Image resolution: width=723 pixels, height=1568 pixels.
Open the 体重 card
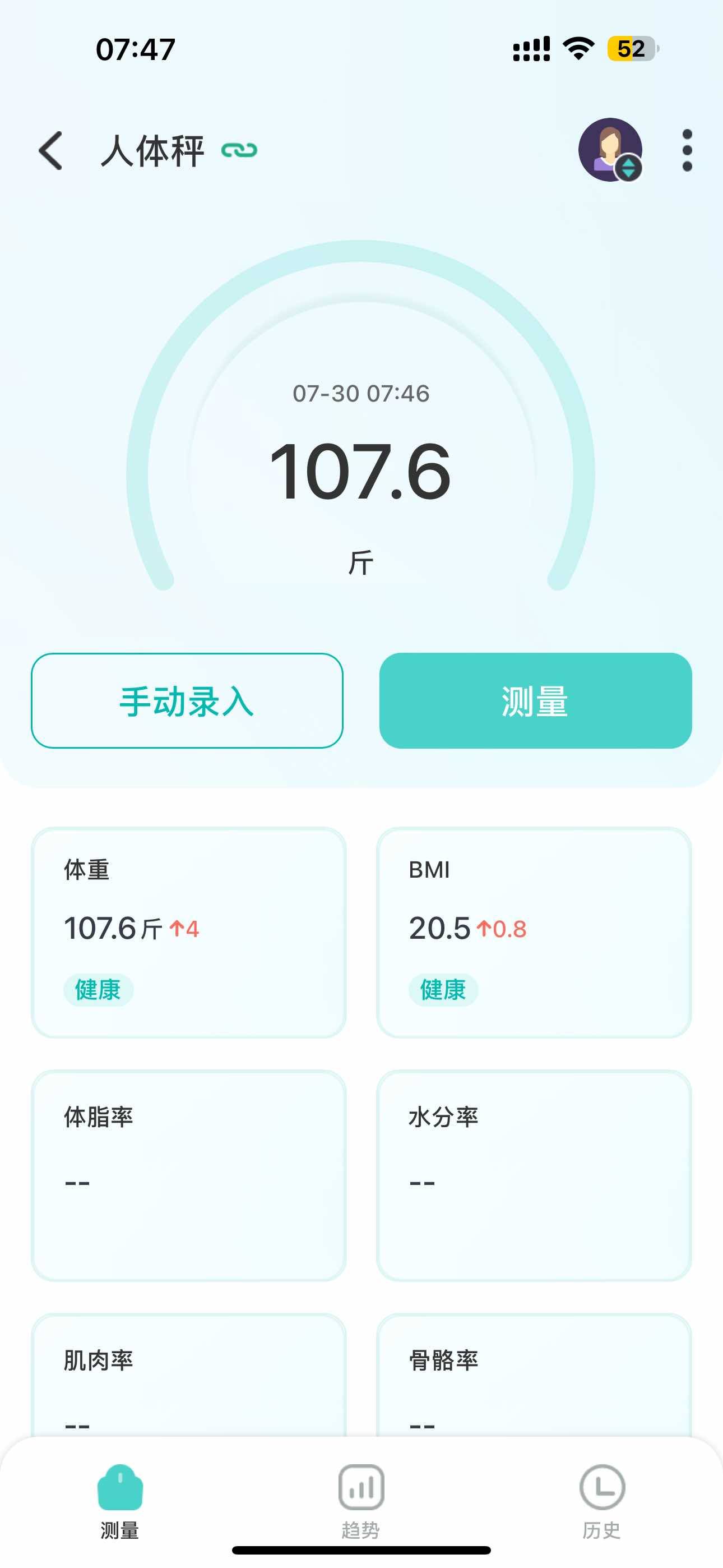click(x=189, y=932)
